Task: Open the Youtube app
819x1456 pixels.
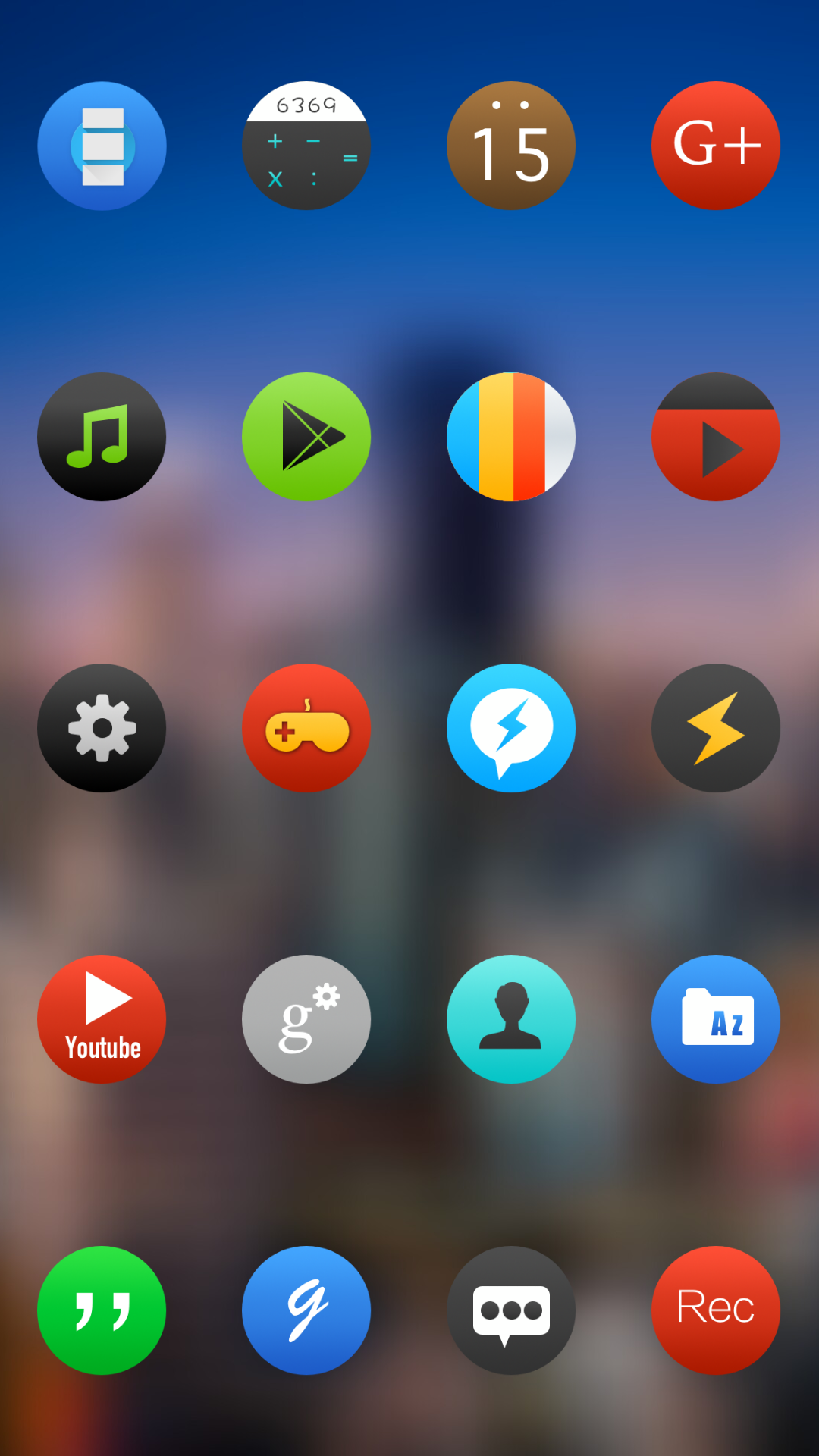Action: [102, 1019]
